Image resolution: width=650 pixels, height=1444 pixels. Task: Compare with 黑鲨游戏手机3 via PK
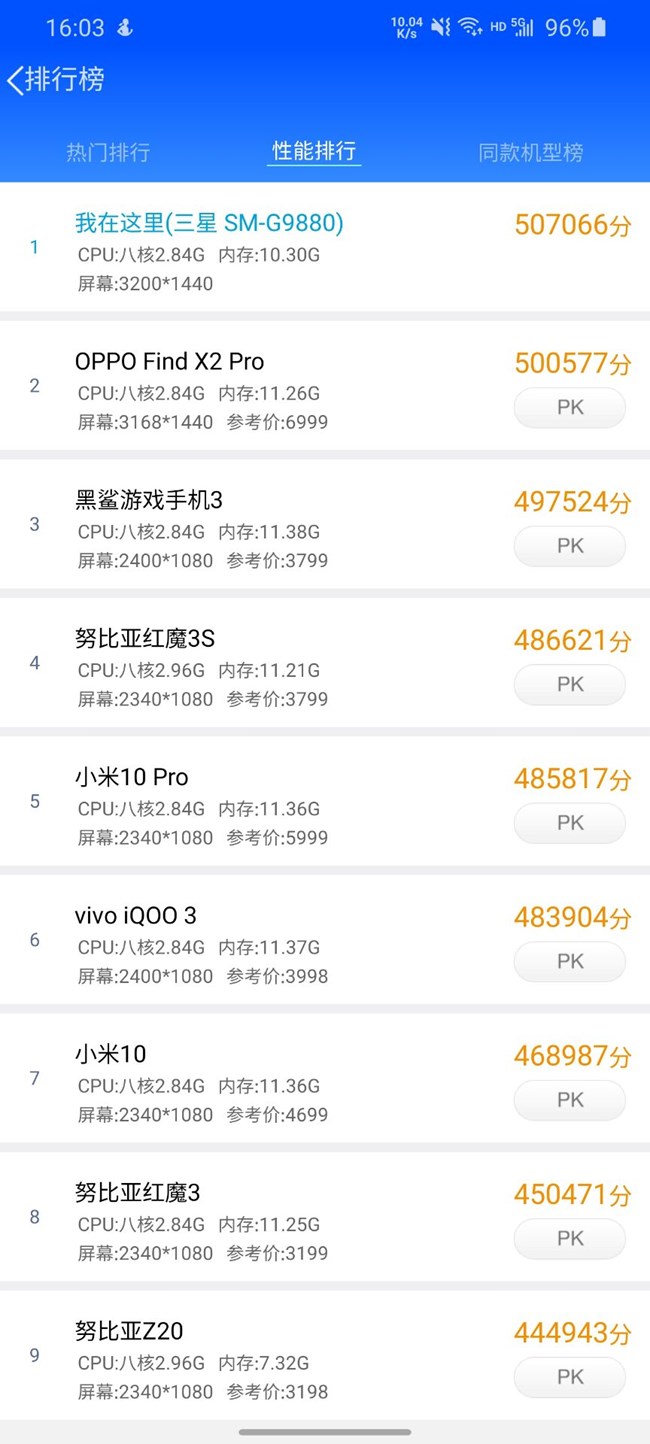(569, 546)
